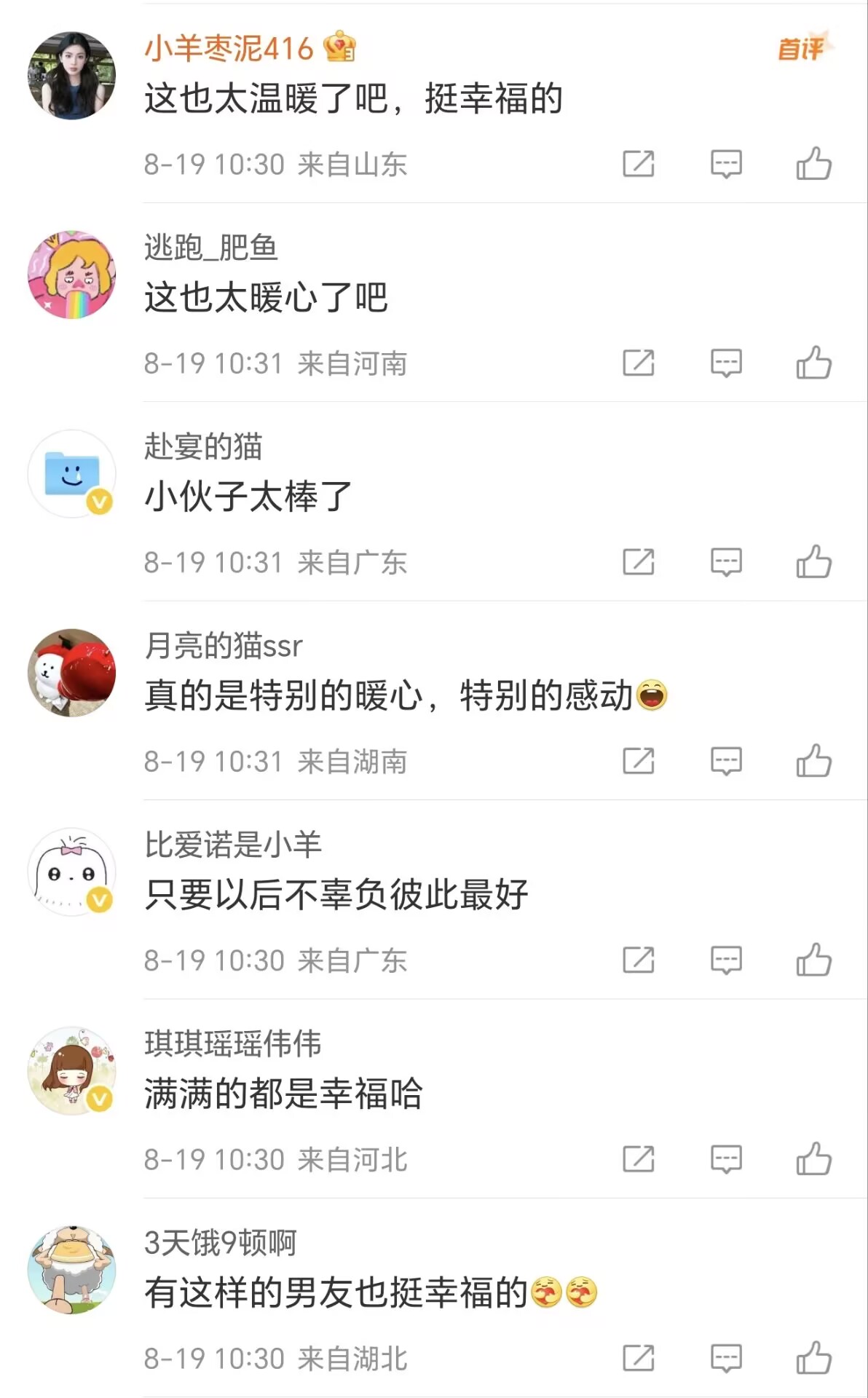The height and width of the screenshot is (1398, 868).
Task: Like 逃跑_肥鱼's comment
Action: 813,363
